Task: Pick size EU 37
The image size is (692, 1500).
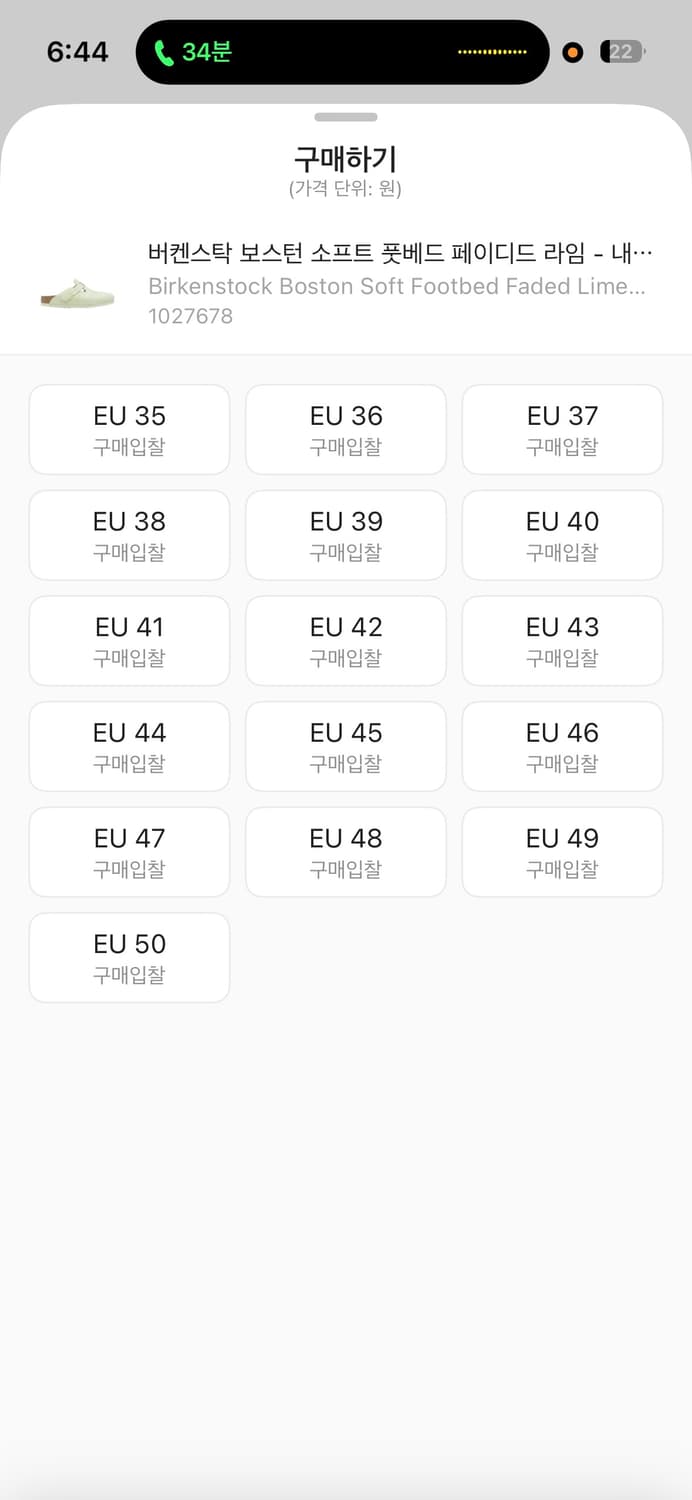Action: 562,429
